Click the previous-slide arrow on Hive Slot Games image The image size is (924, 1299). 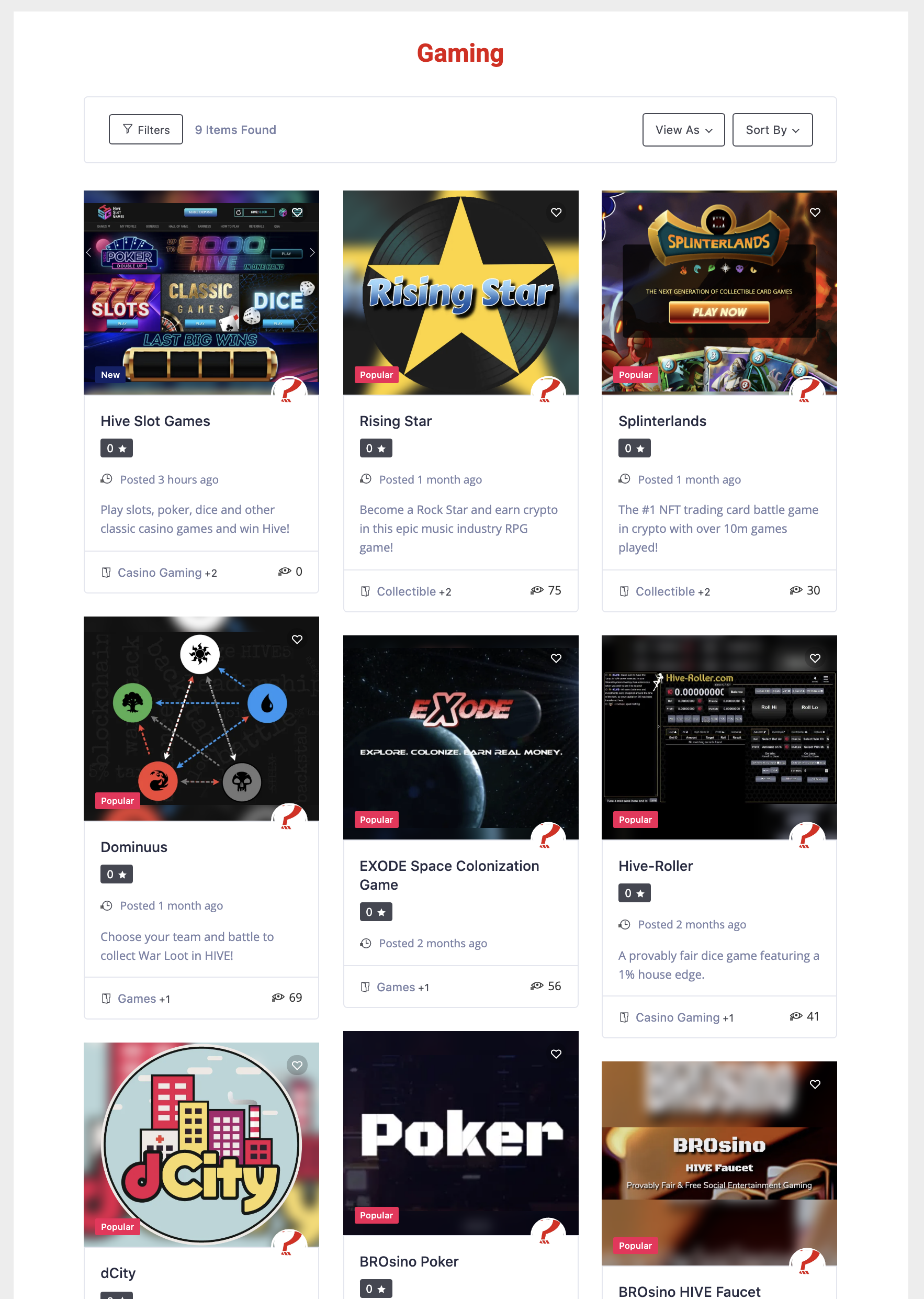tap(89, 252)
